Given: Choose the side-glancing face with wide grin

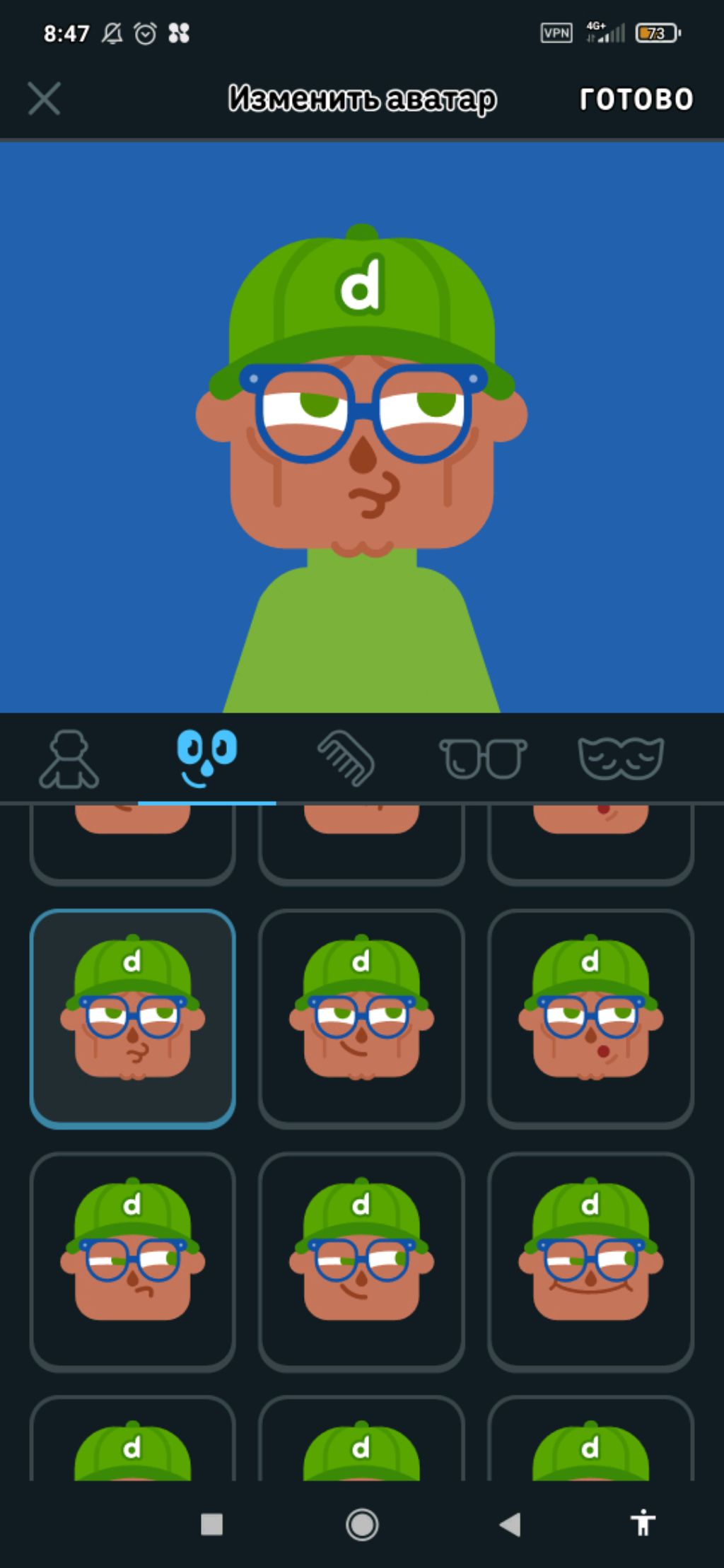Looking at the screenshot, I should point(590,1262).
